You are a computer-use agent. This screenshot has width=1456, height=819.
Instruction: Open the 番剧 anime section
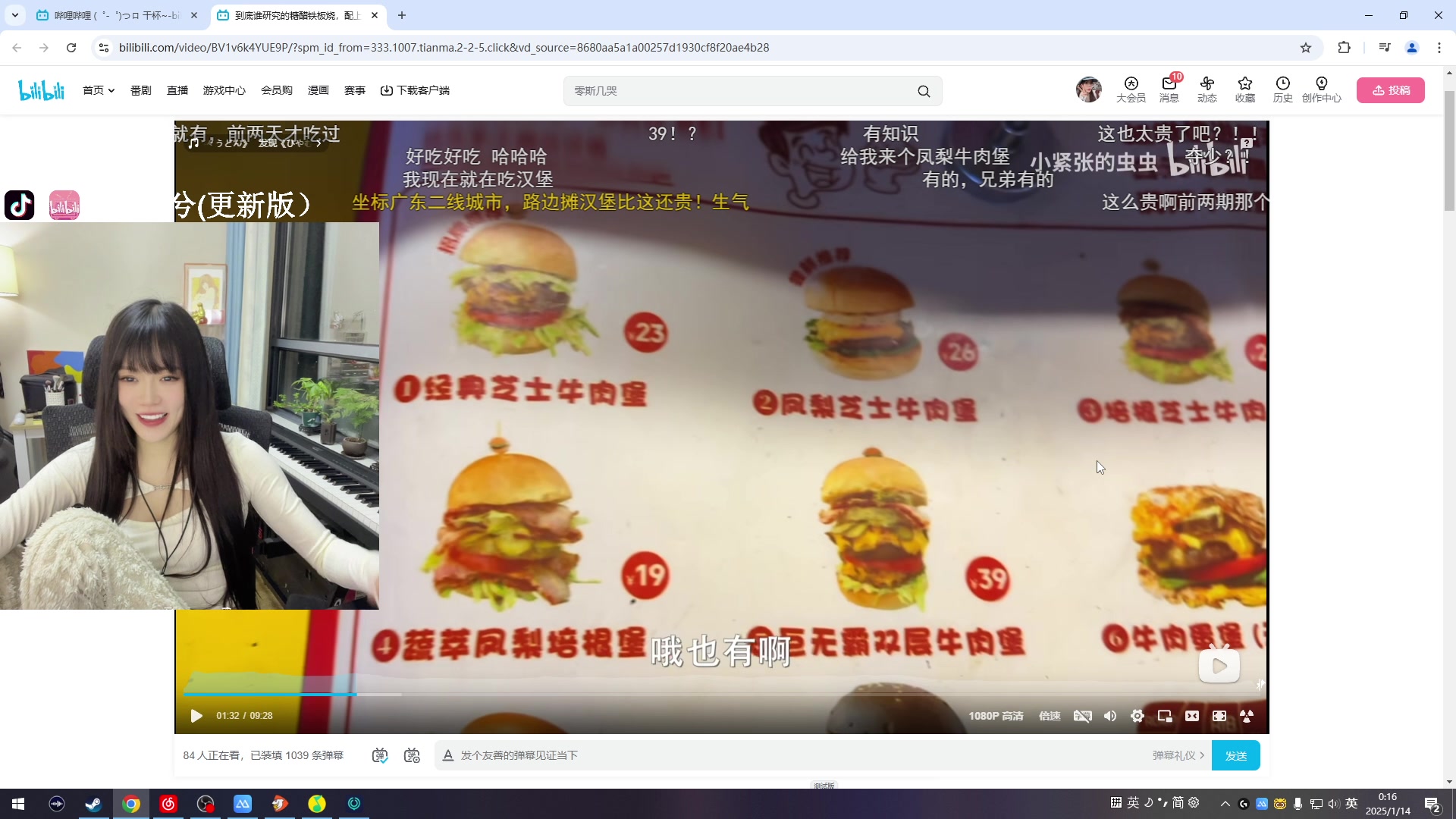click(x=140, y=90)
